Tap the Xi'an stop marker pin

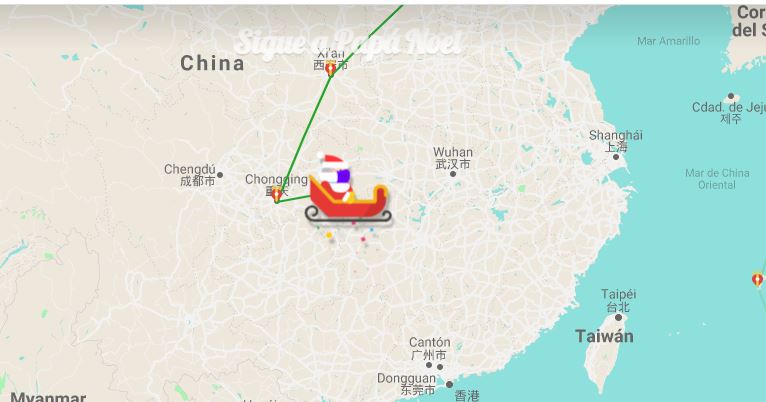coord(330,70)
